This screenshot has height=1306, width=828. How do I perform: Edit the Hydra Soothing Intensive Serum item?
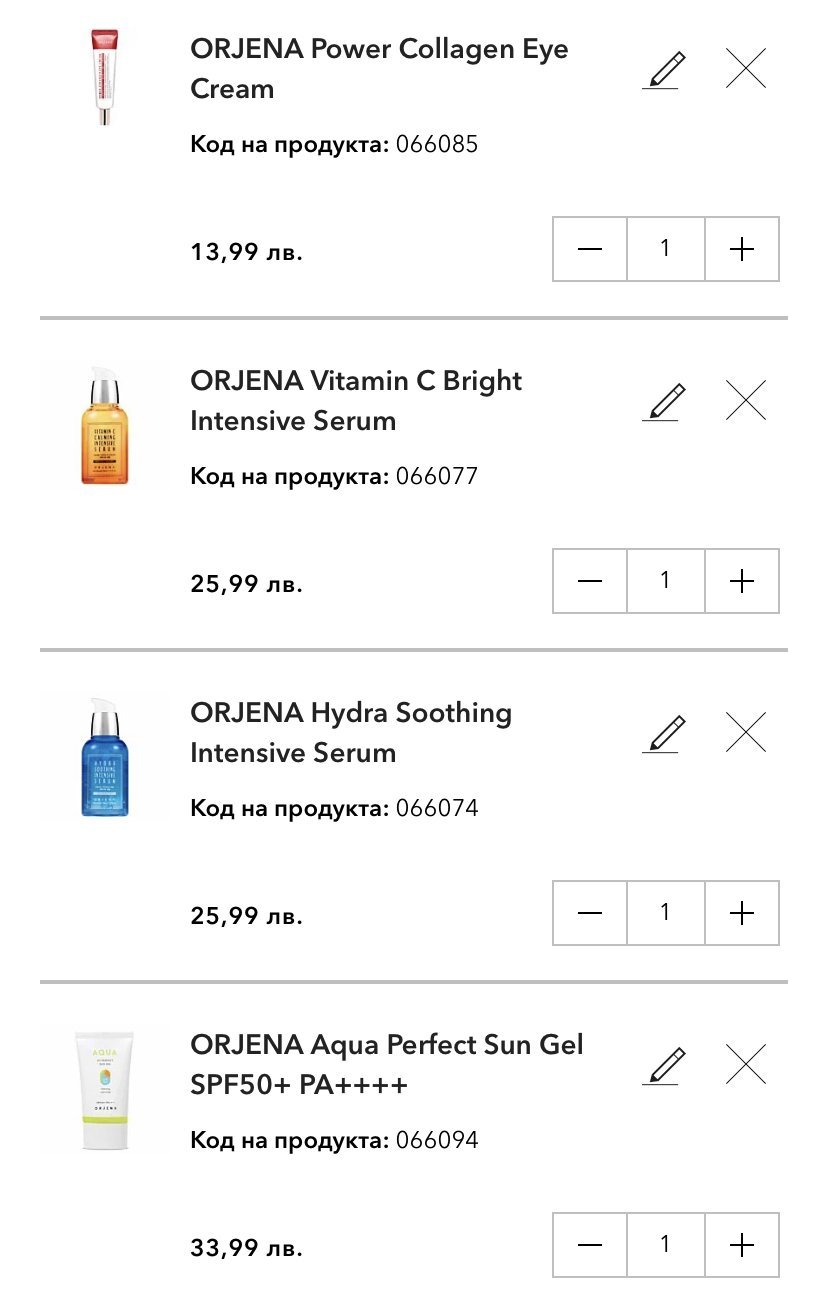click(x=664, y=733)
